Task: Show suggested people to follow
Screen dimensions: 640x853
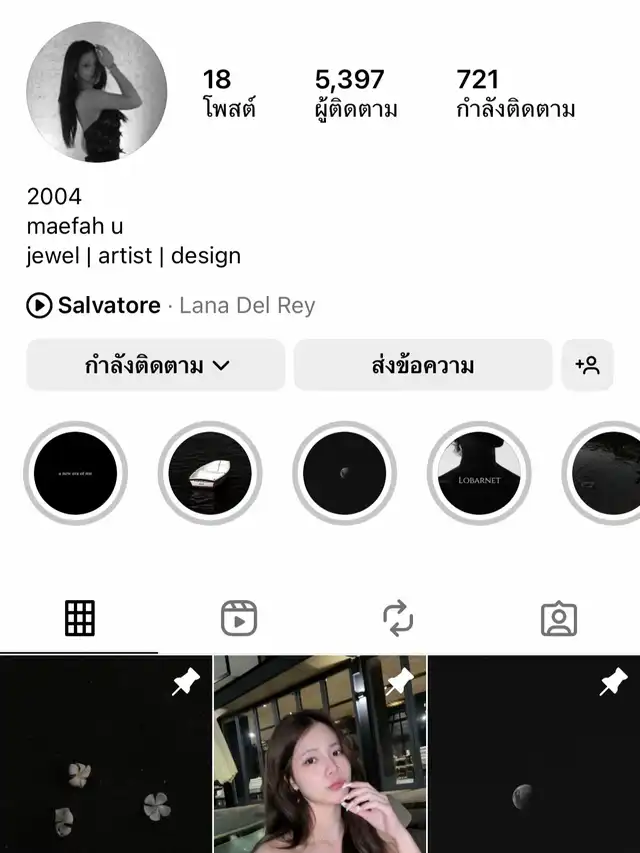Action: click(x=587, y=365)
